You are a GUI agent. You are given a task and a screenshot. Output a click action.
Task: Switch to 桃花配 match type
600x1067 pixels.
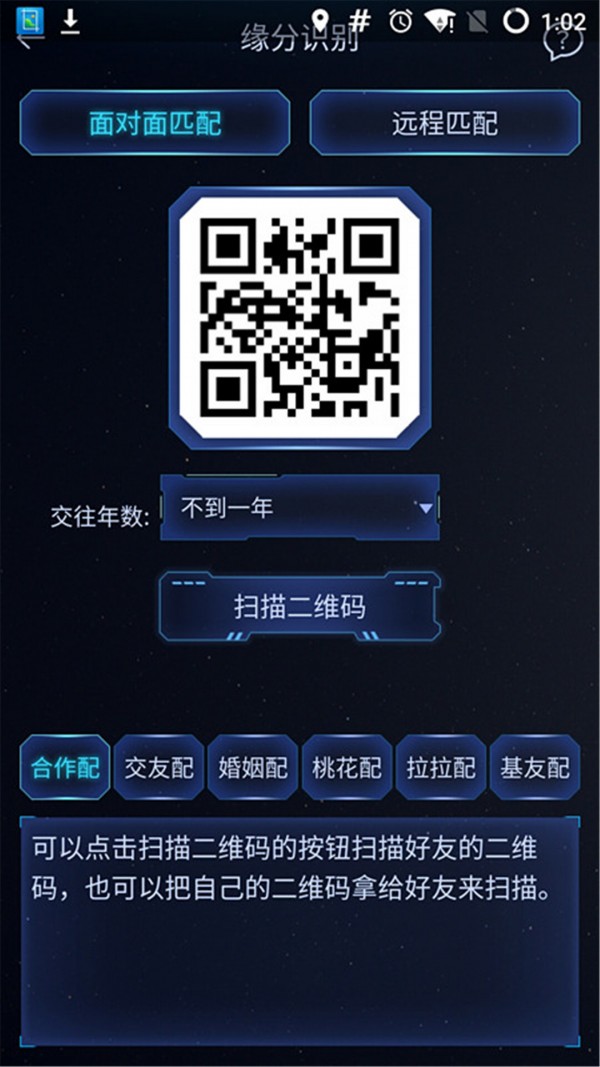347,767
